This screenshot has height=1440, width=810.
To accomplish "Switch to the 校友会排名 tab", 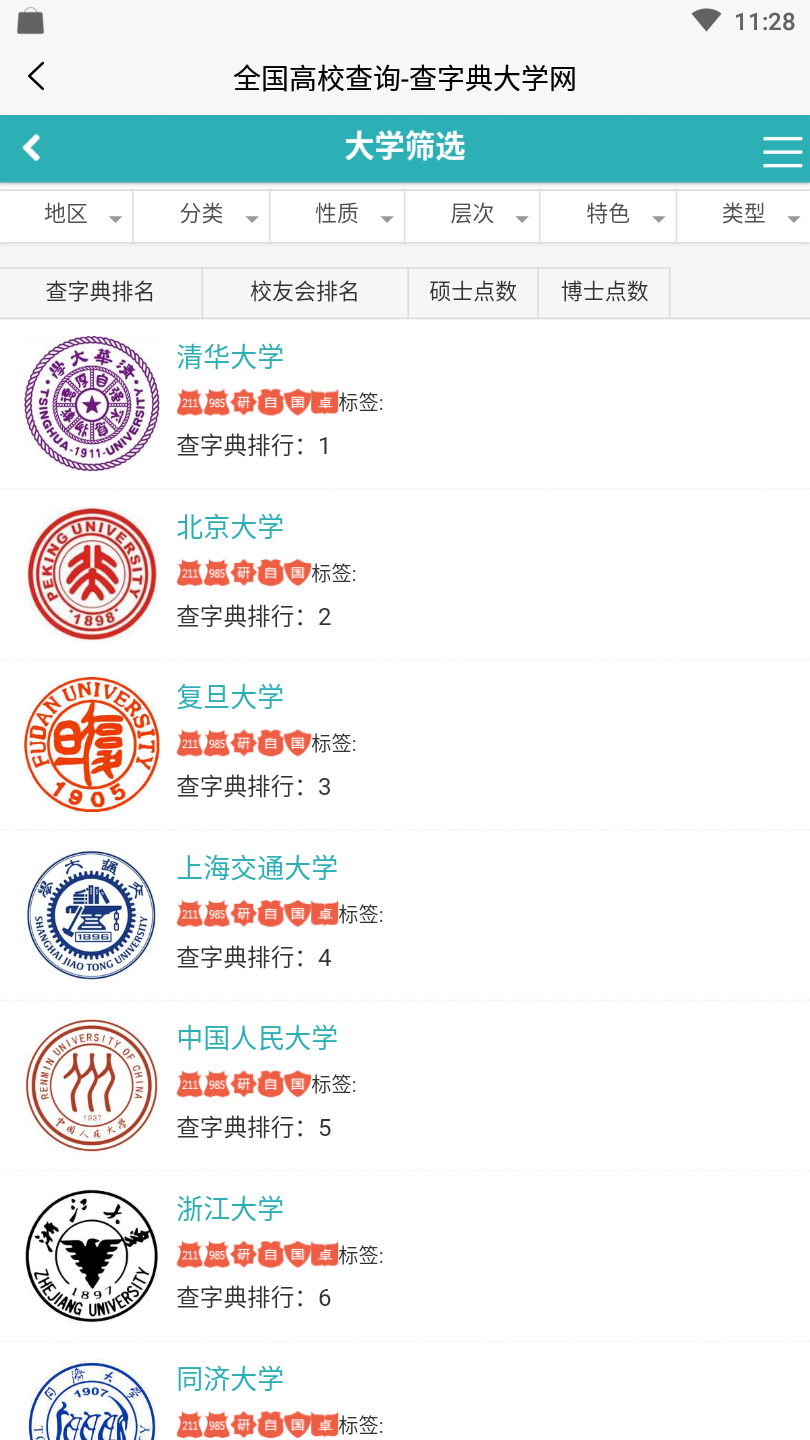I will 305,292.
